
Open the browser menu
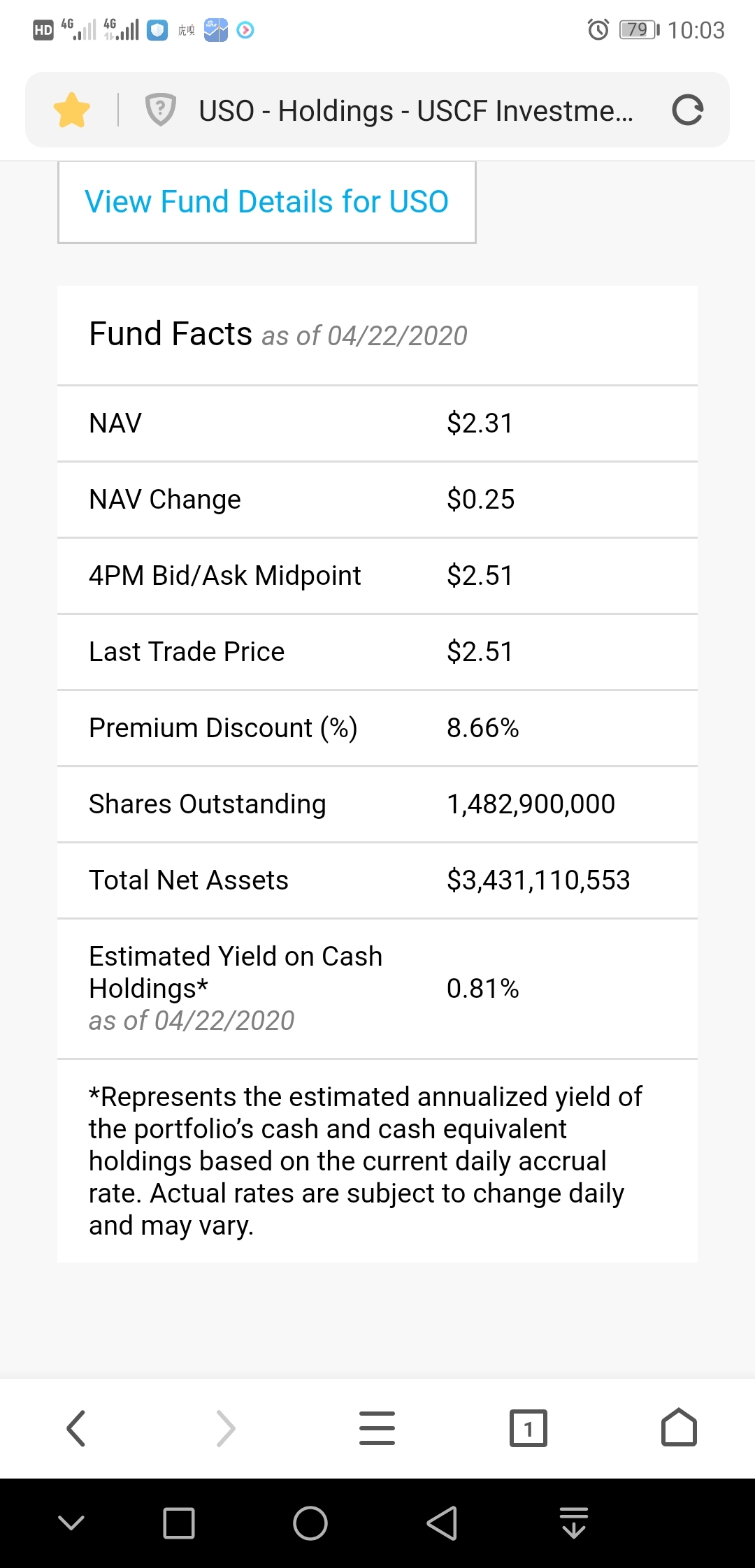pyautogui.click(x=377, y=1428)
